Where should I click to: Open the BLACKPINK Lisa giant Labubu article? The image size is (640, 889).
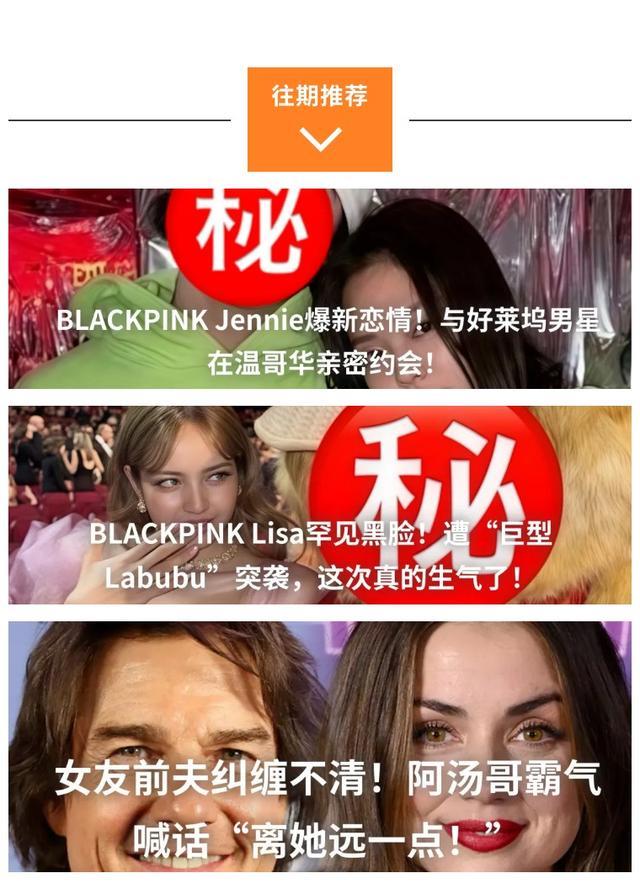[x=320, y=505]
